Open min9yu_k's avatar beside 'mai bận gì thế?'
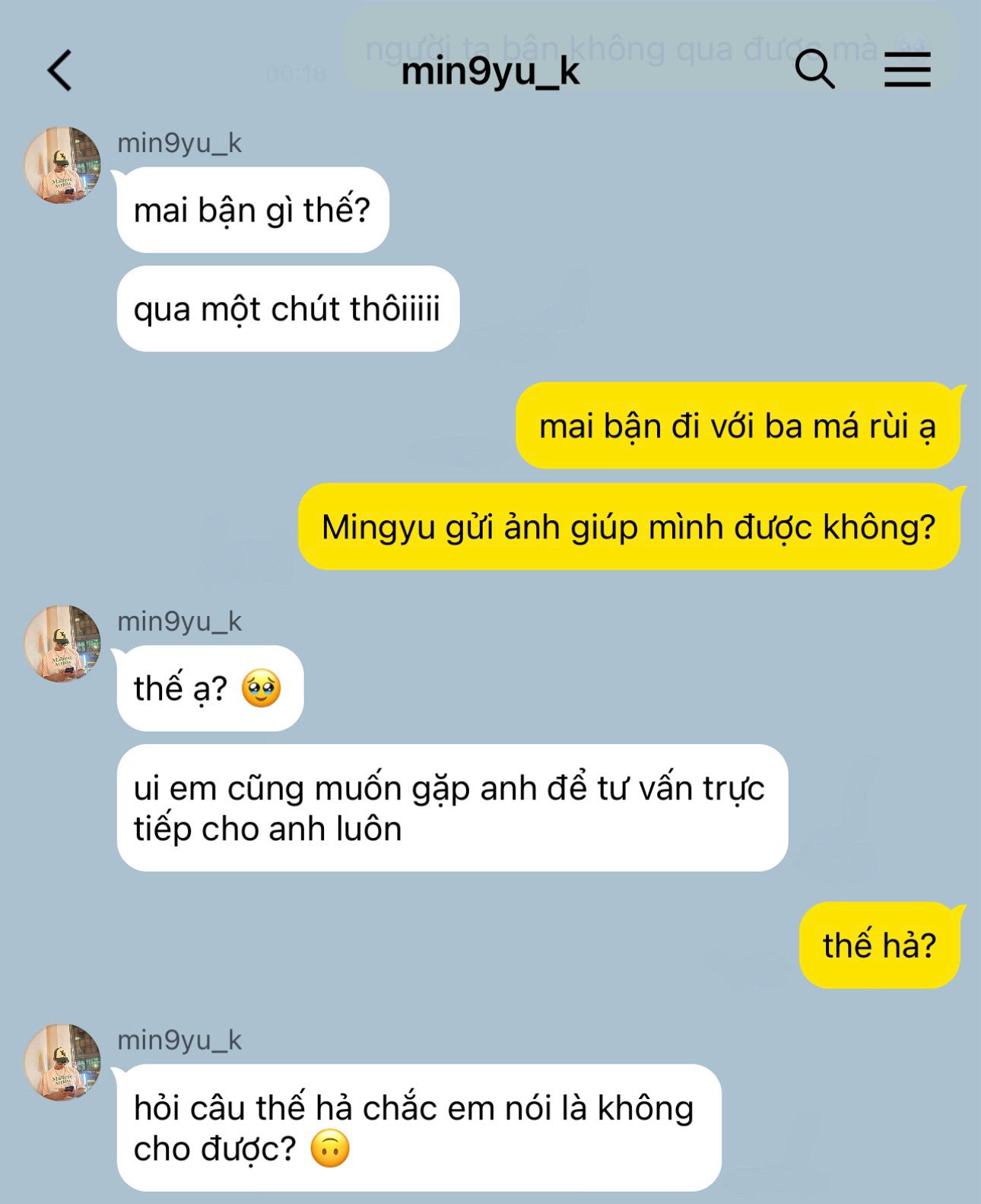 [62, 165]
